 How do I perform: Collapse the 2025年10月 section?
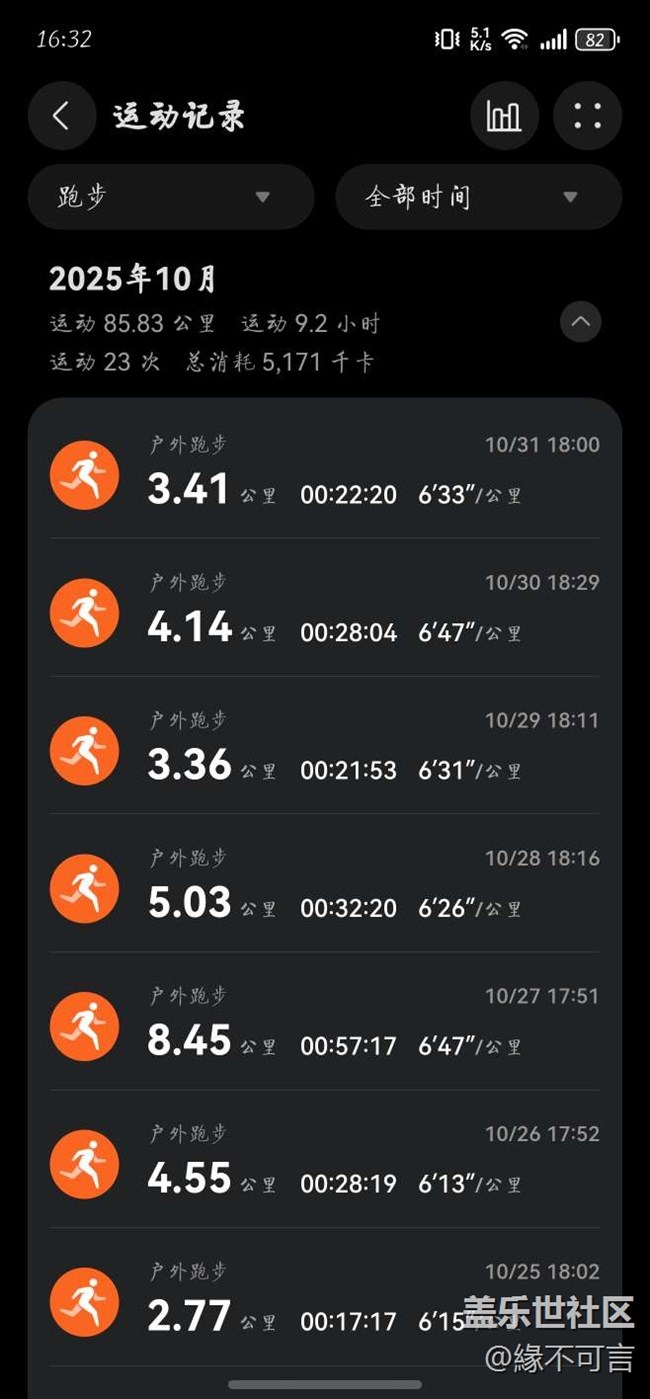tap(581, 323)
